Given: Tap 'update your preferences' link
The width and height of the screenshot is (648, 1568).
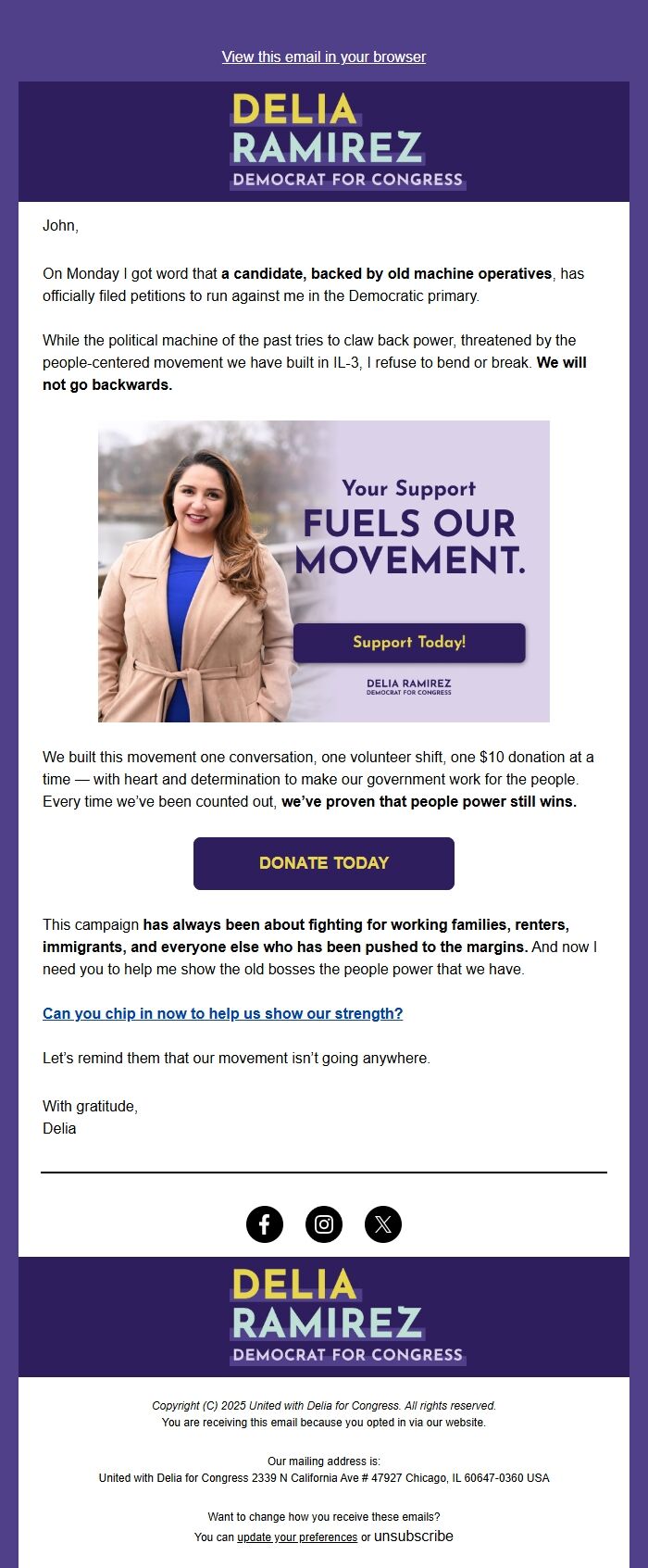Looking at the screenshot, I should tap(297, 1537).
